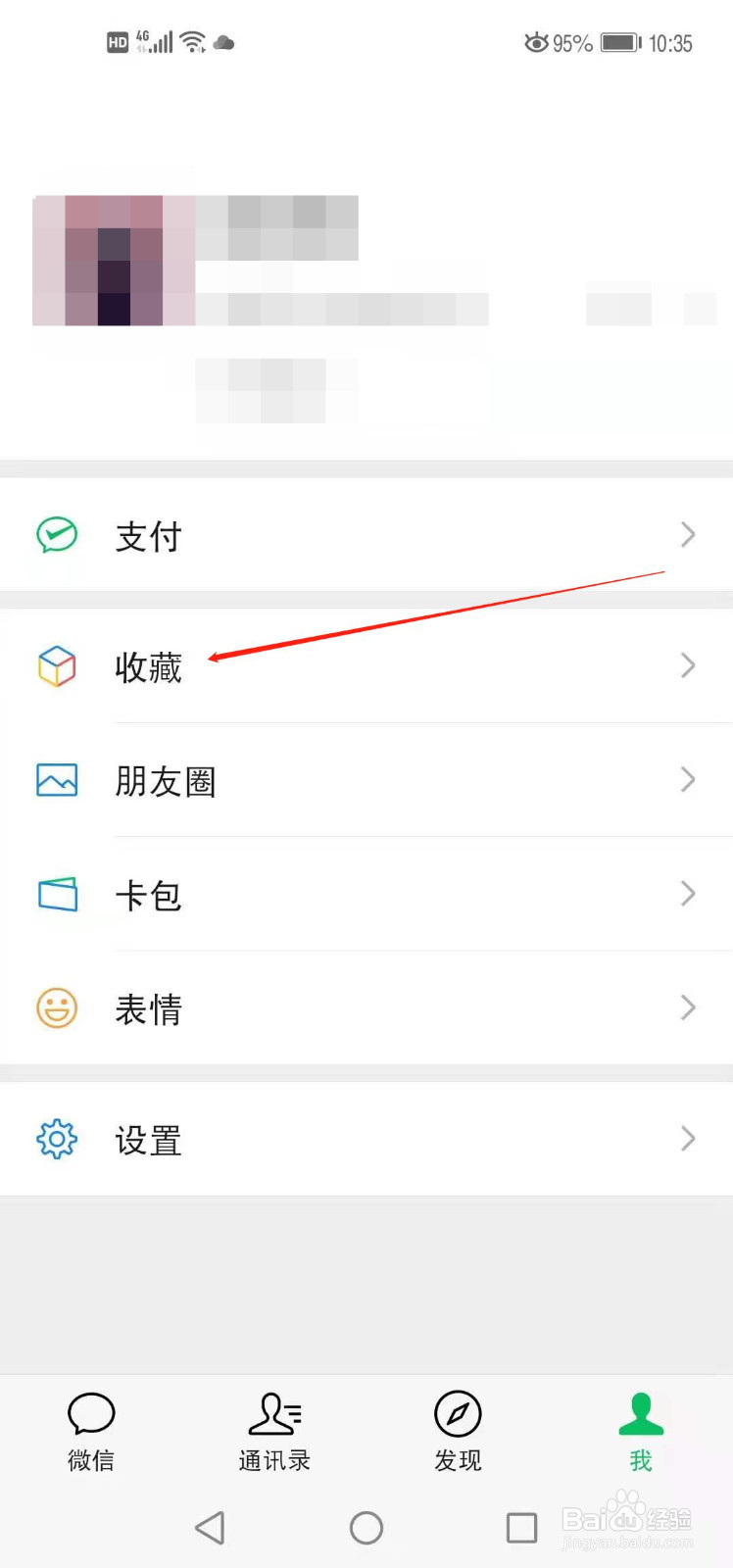Screen dimensions: 733x1568
Task: Open the 支付 payment icon
Action: pos(57,535)
